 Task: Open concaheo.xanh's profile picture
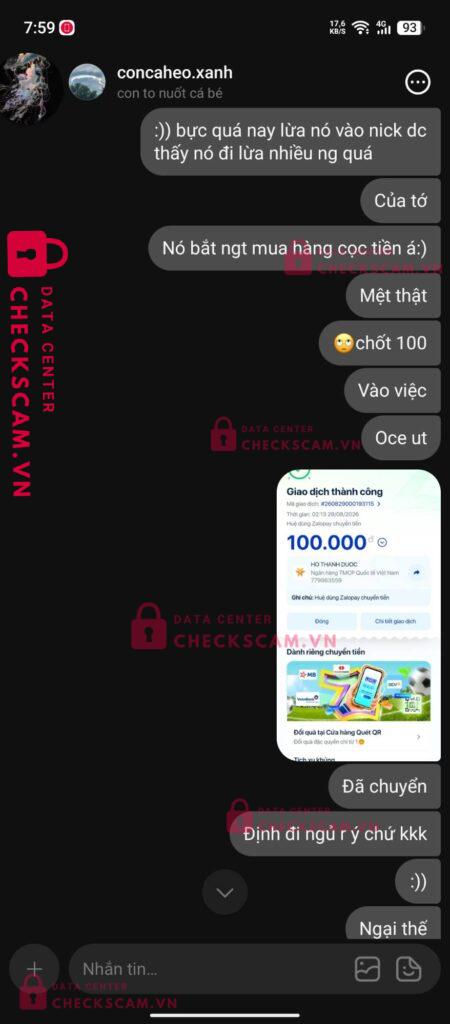[87, 82]
